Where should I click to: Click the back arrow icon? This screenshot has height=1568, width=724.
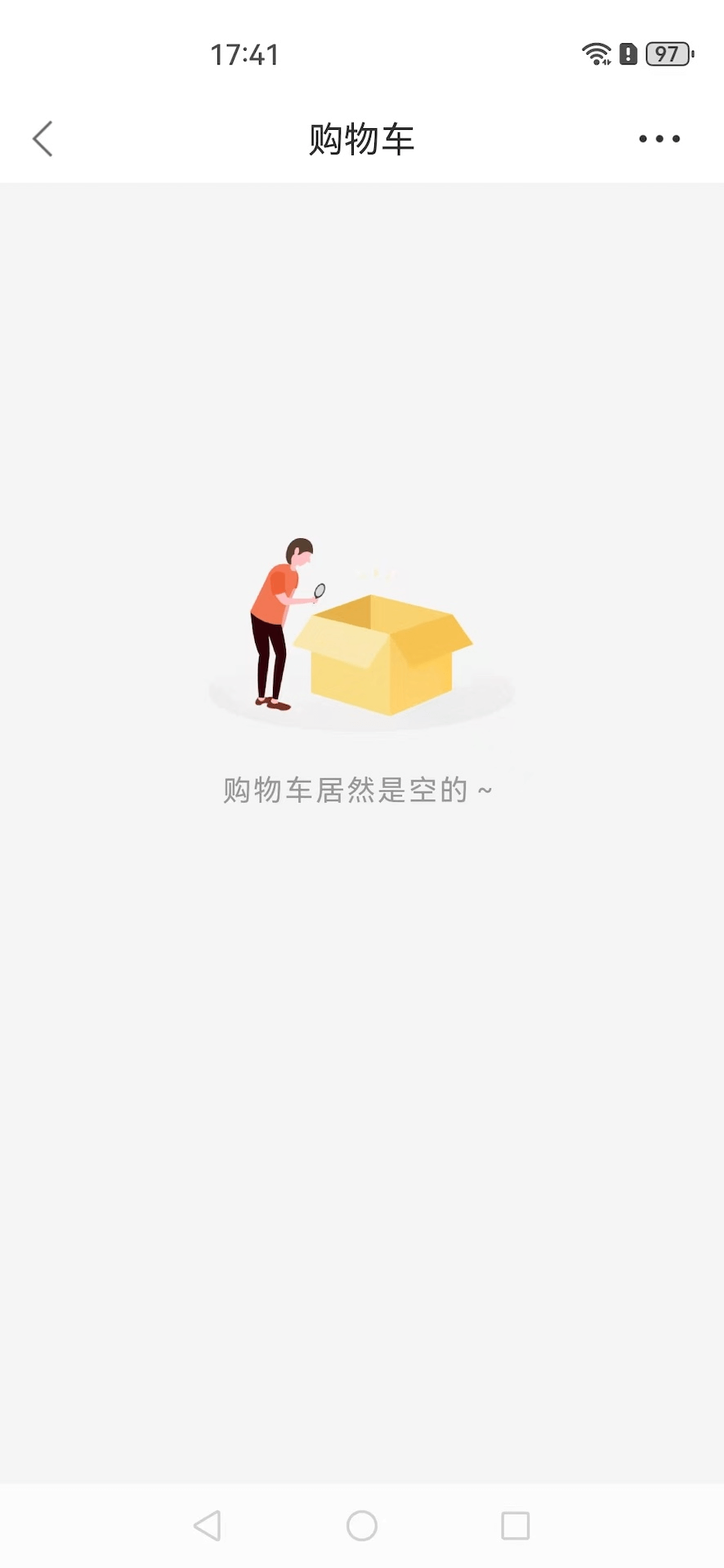coord(42,139)
